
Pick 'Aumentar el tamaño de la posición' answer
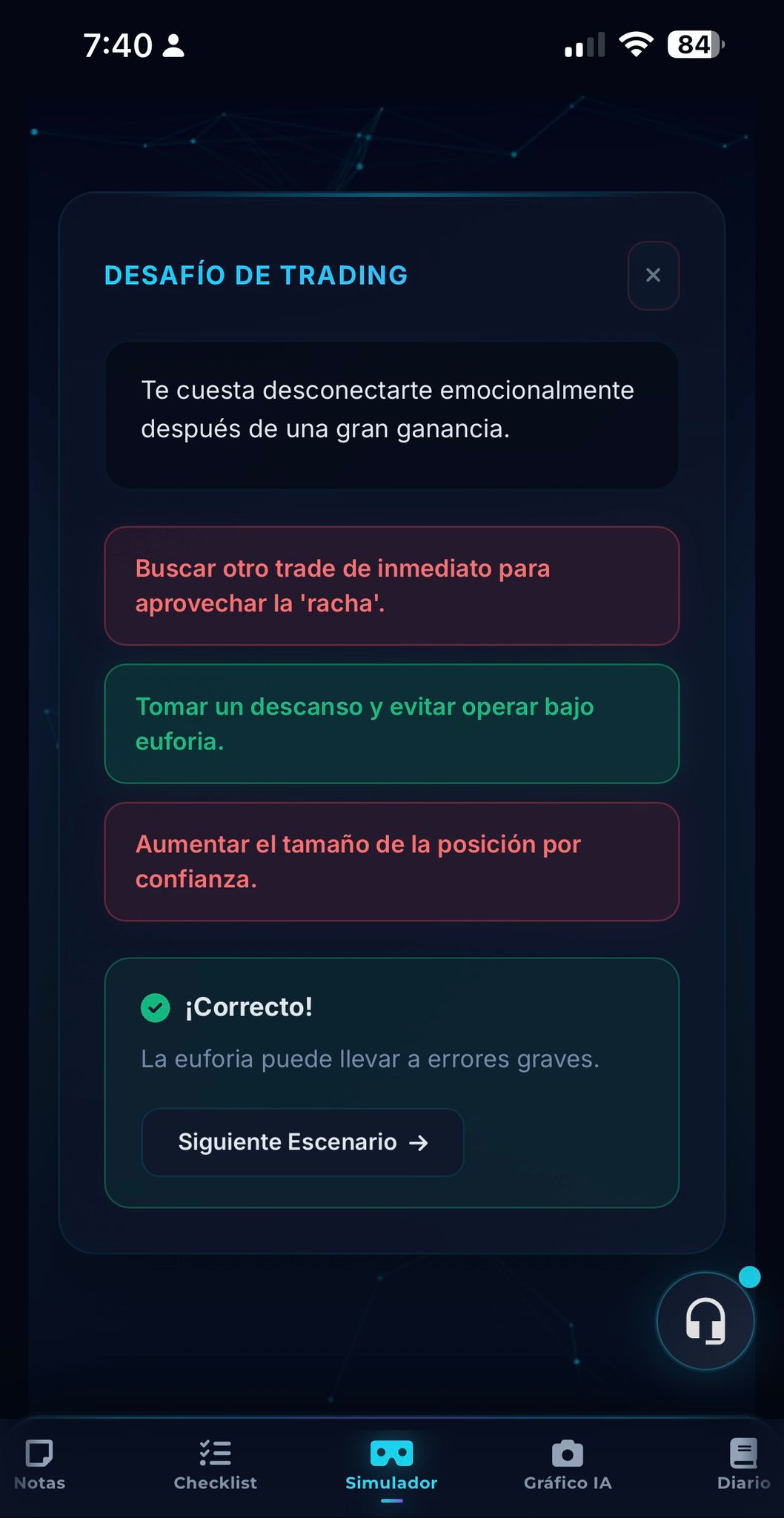392,861
